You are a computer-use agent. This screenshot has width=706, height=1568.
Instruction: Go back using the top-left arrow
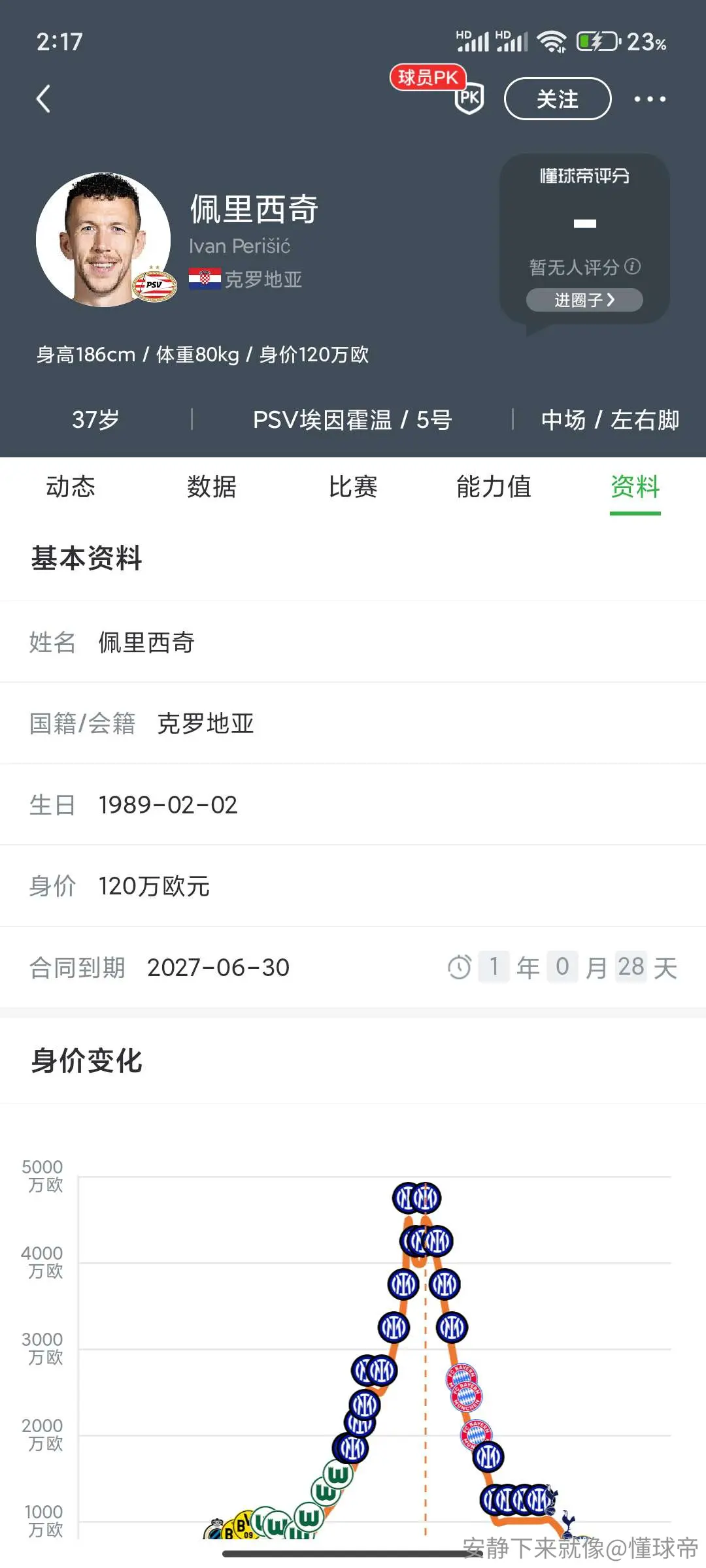(43, 99)
